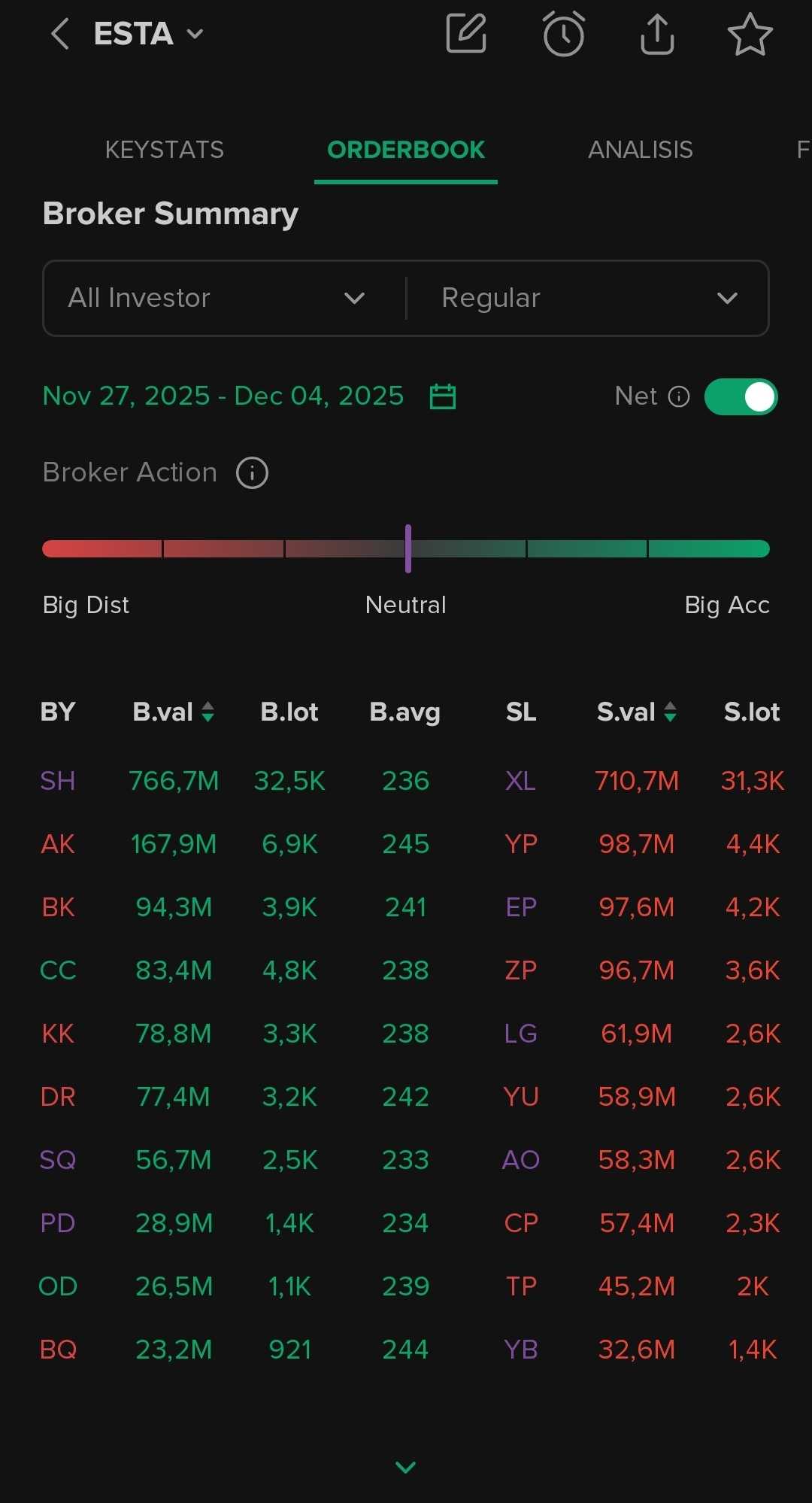This screenshot has width=812, height=1503.
Task: Sort brokers by S.val column
Action: point(636,712)
